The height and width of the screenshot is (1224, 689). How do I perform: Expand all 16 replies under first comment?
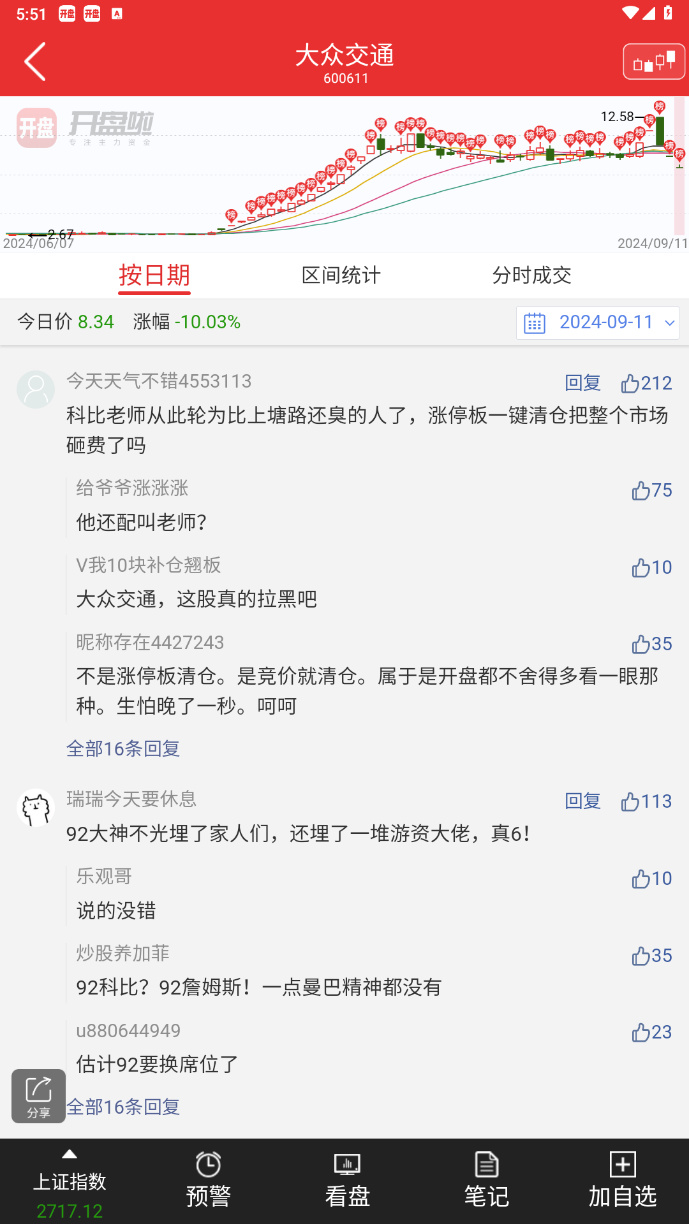click(123, 748)
